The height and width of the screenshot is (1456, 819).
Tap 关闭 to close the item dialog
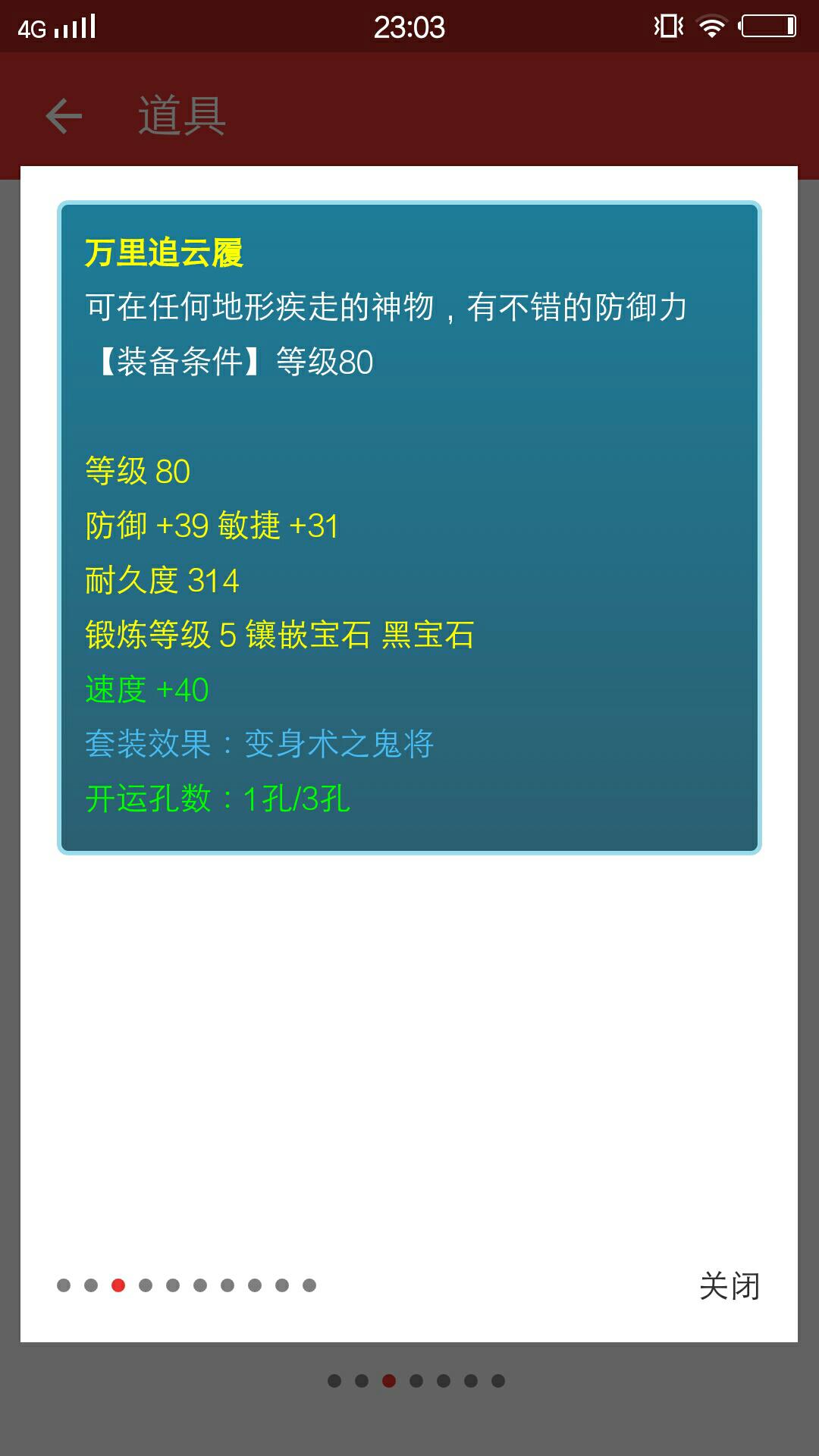coord(729,1286)
